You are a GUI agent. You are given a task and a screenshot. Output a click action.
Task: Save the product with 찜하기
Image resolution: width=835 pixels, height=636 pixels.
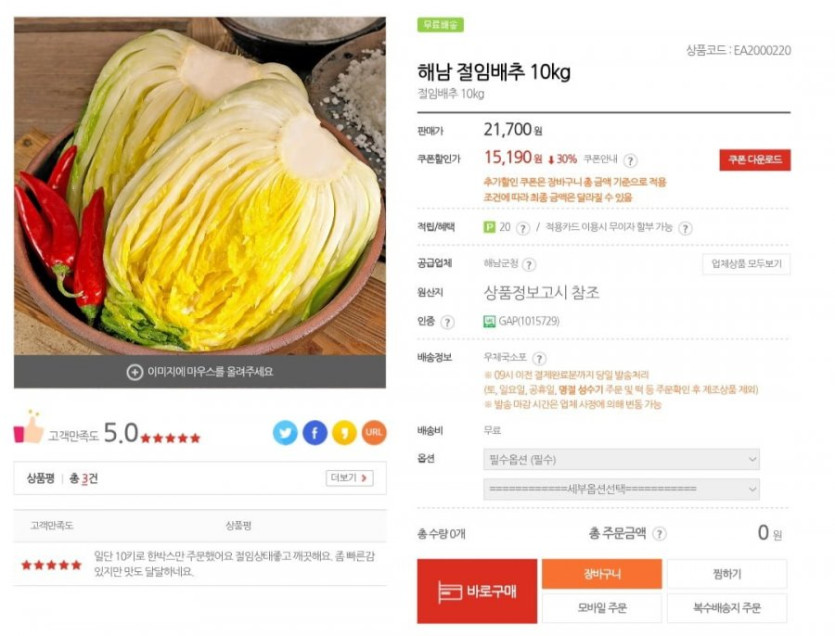coord(727,574)
